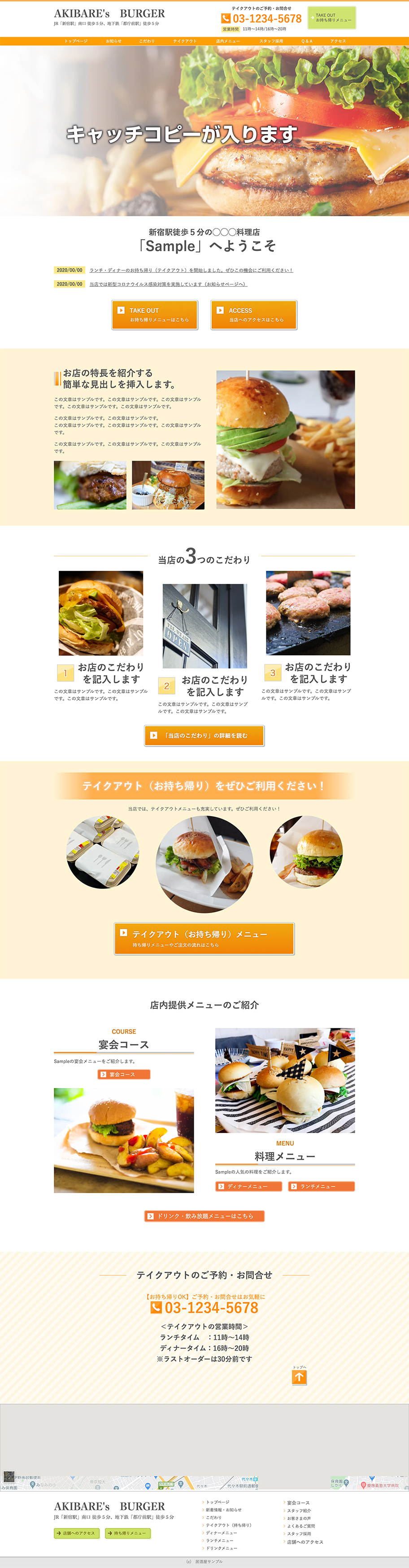This screenshot has height=1568, width=409.
Task: Tap the 宴会コース button
Action: [x=123, y=1074]
